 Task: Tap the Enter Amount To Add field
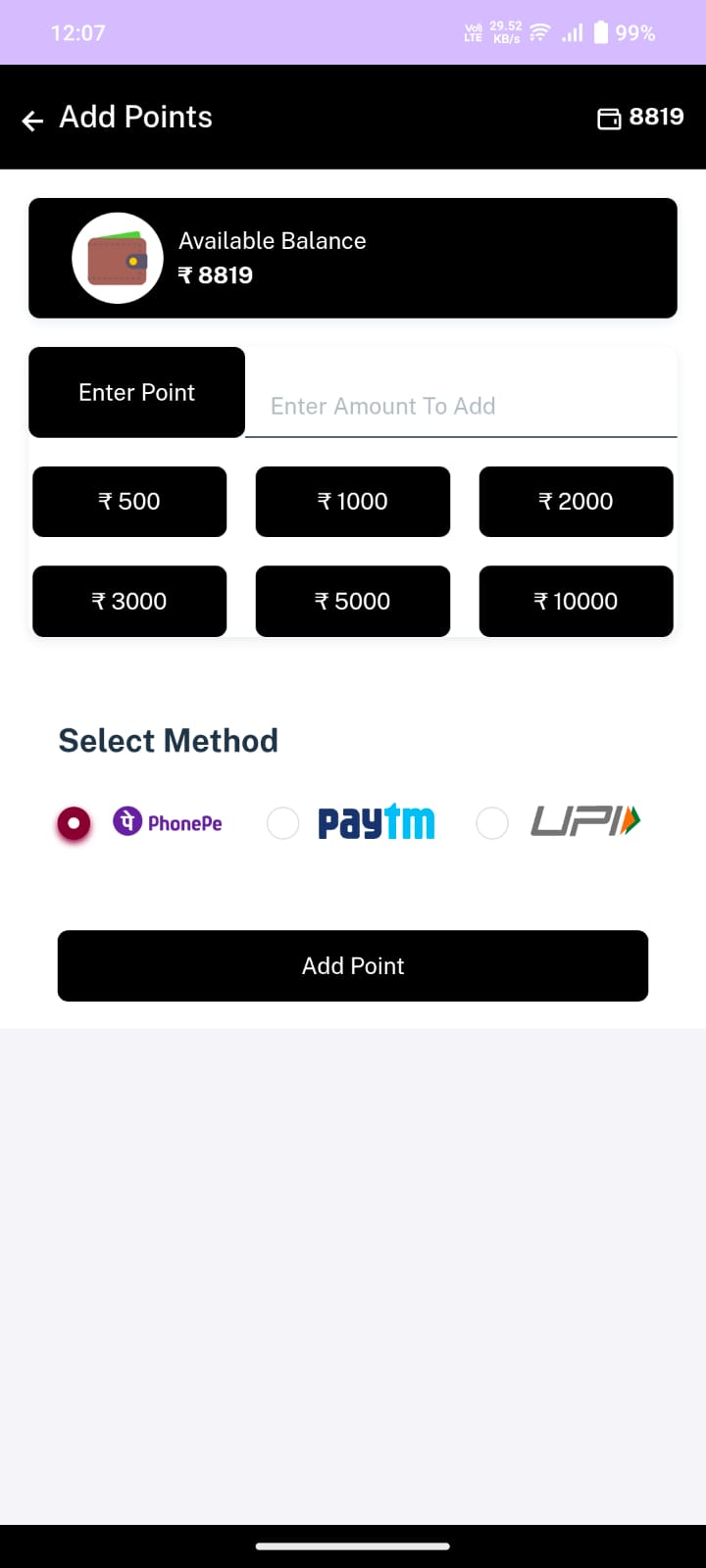461,406
